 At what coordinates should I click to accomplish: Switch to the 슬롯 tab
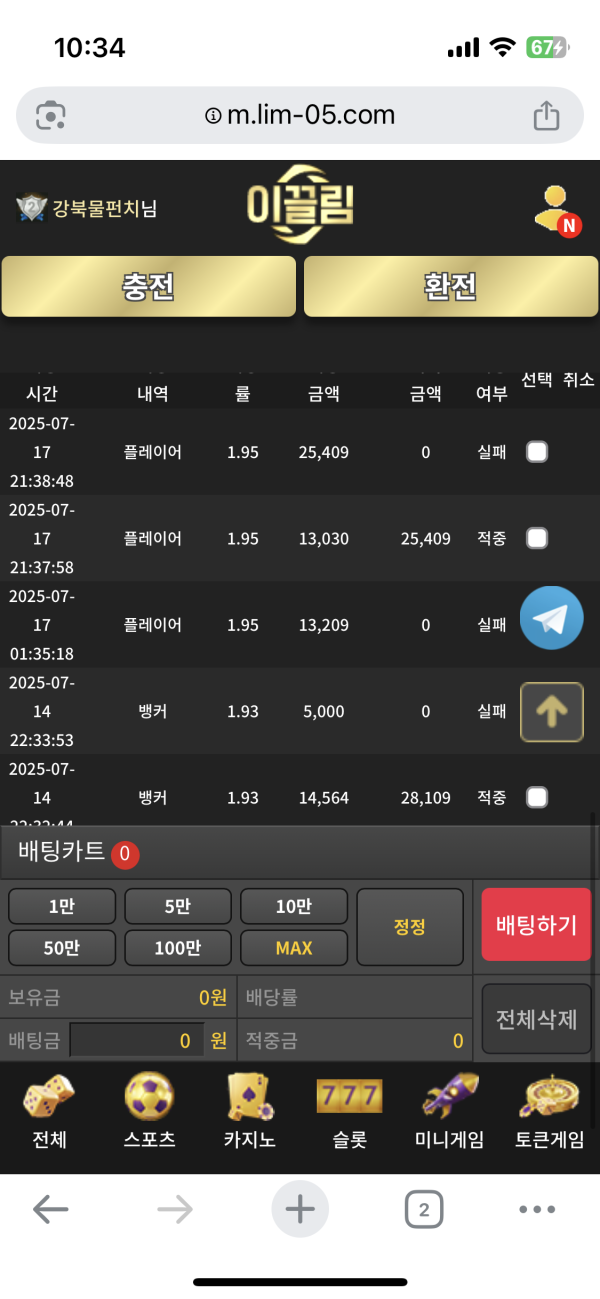pyautogui.click(x=349, y=1110)
